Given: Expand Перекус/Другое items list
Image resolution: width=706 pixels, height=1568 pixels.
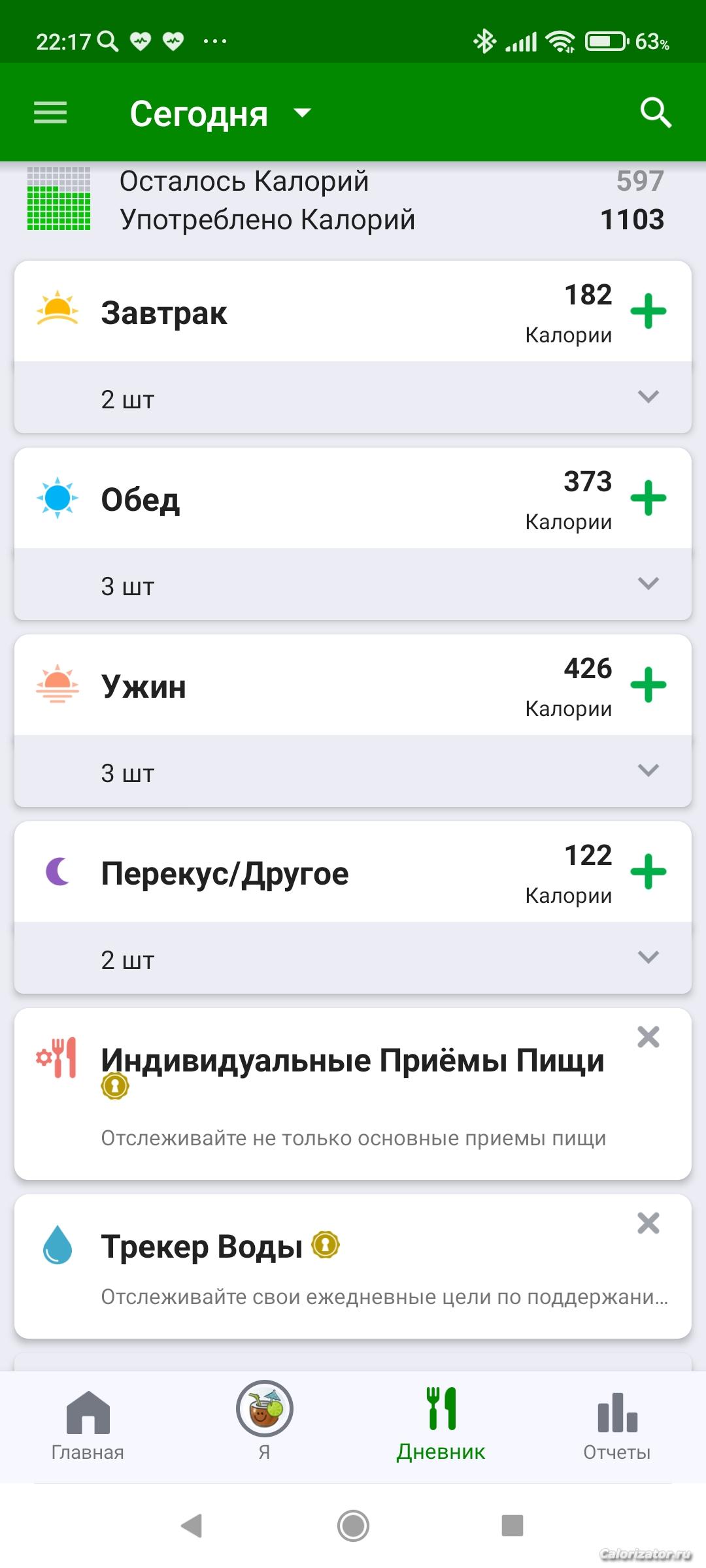Looking at the screenshot, I should point(648,958).
